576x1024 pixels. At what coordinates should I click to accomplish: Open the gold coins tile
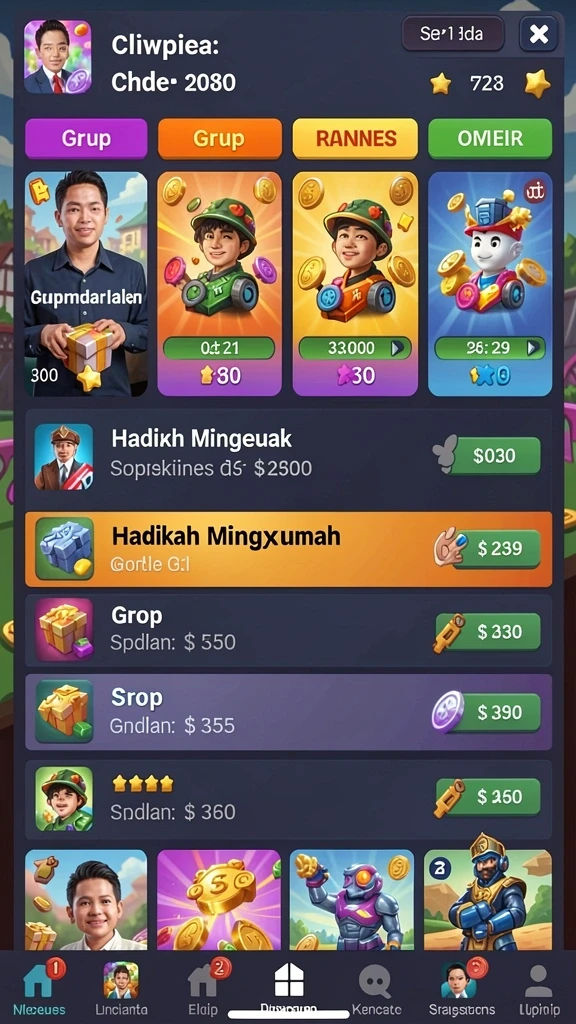[x=219, y=899]
